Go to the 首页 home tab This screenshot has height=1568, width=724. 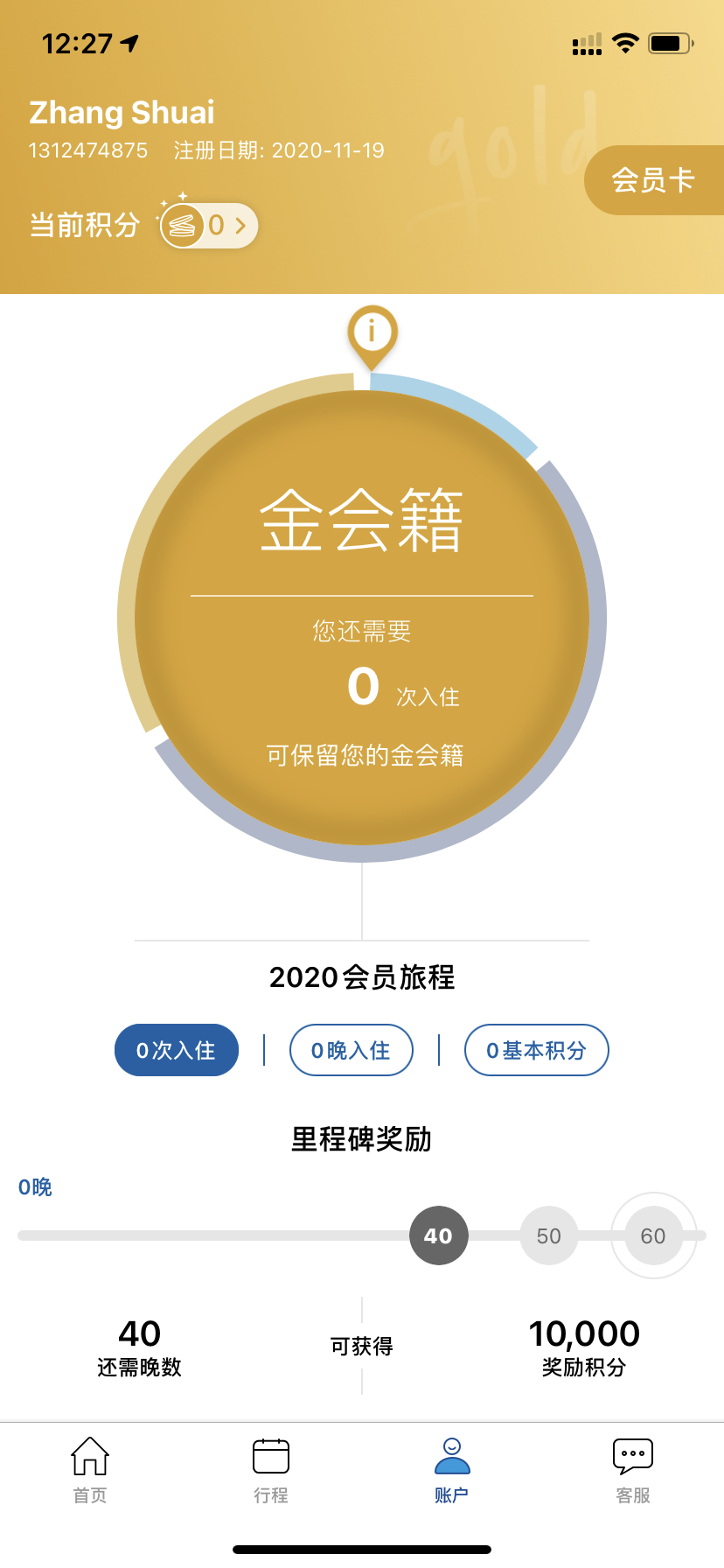(90, 1470)
